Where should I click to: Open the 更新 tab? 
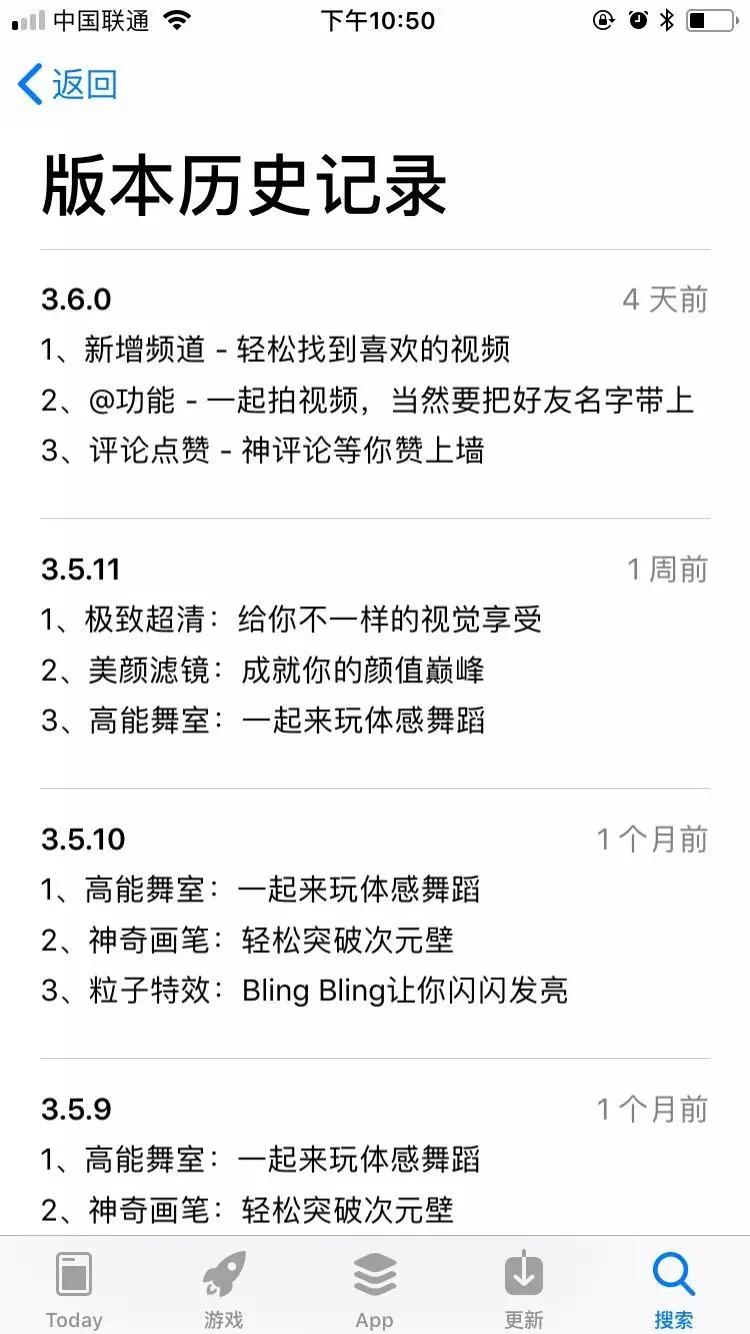[x=524, y=1288]
